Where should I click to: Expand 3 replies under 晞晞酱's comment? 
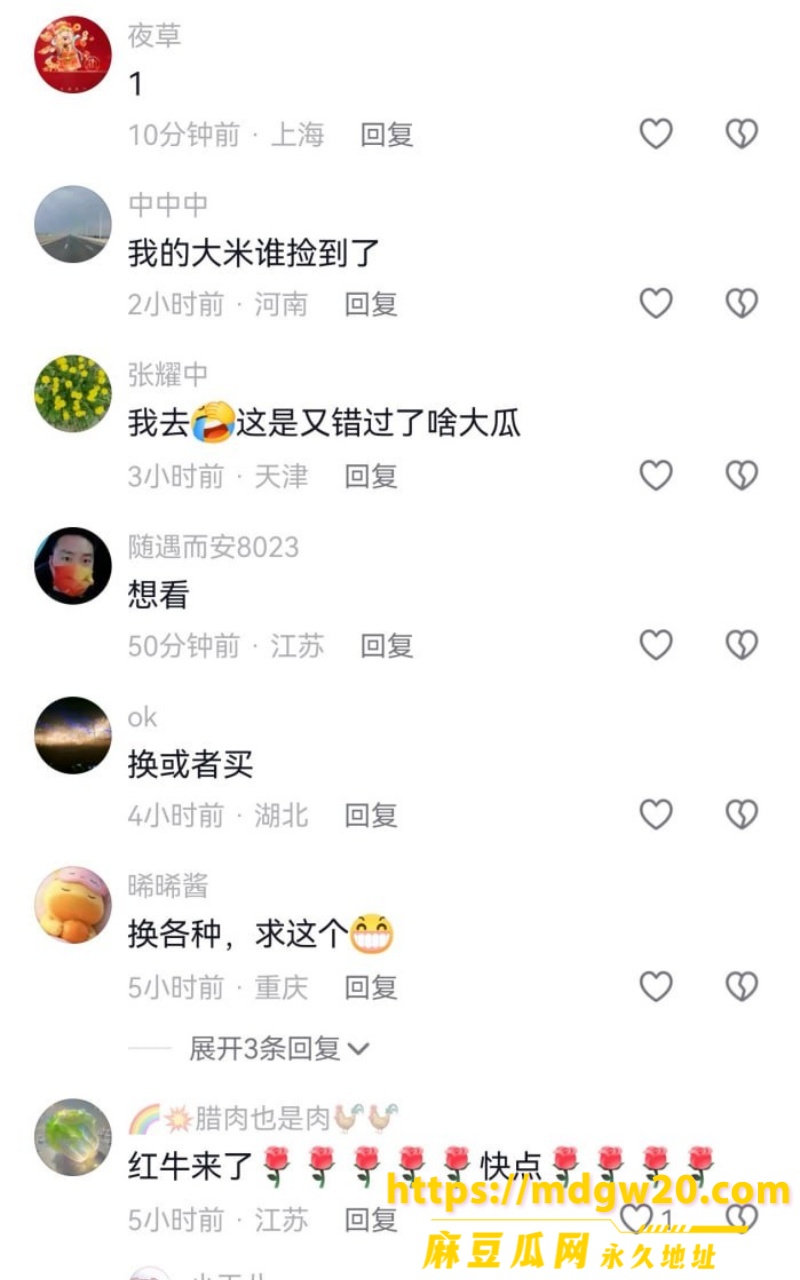[x=279, y=1049]
